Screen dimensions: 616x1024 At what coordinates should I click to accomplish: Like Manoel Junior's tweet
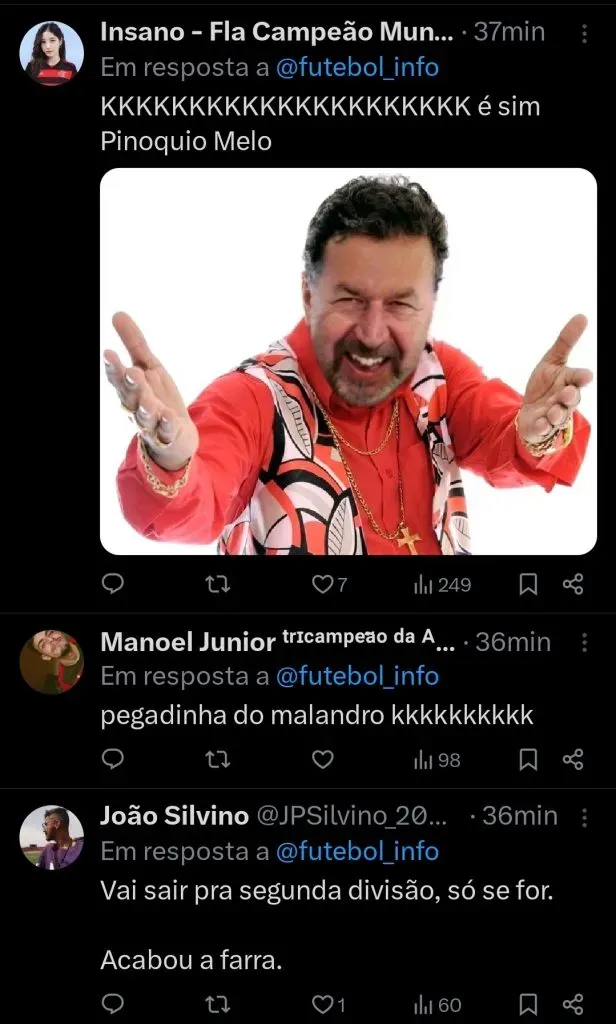click(x=322, y=760)
